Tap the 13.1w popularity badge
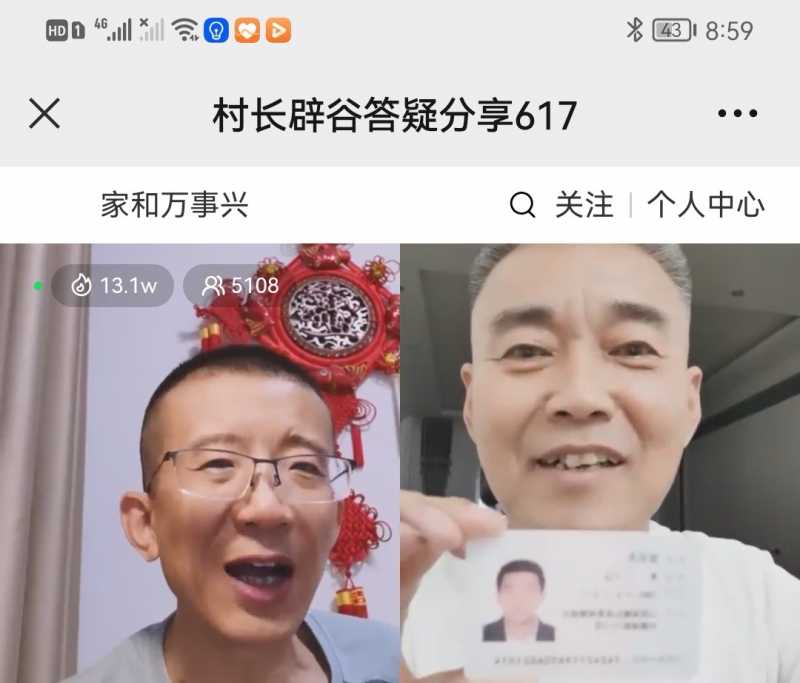This screenshot has width=800, height=683. click(x=113, y=286)
